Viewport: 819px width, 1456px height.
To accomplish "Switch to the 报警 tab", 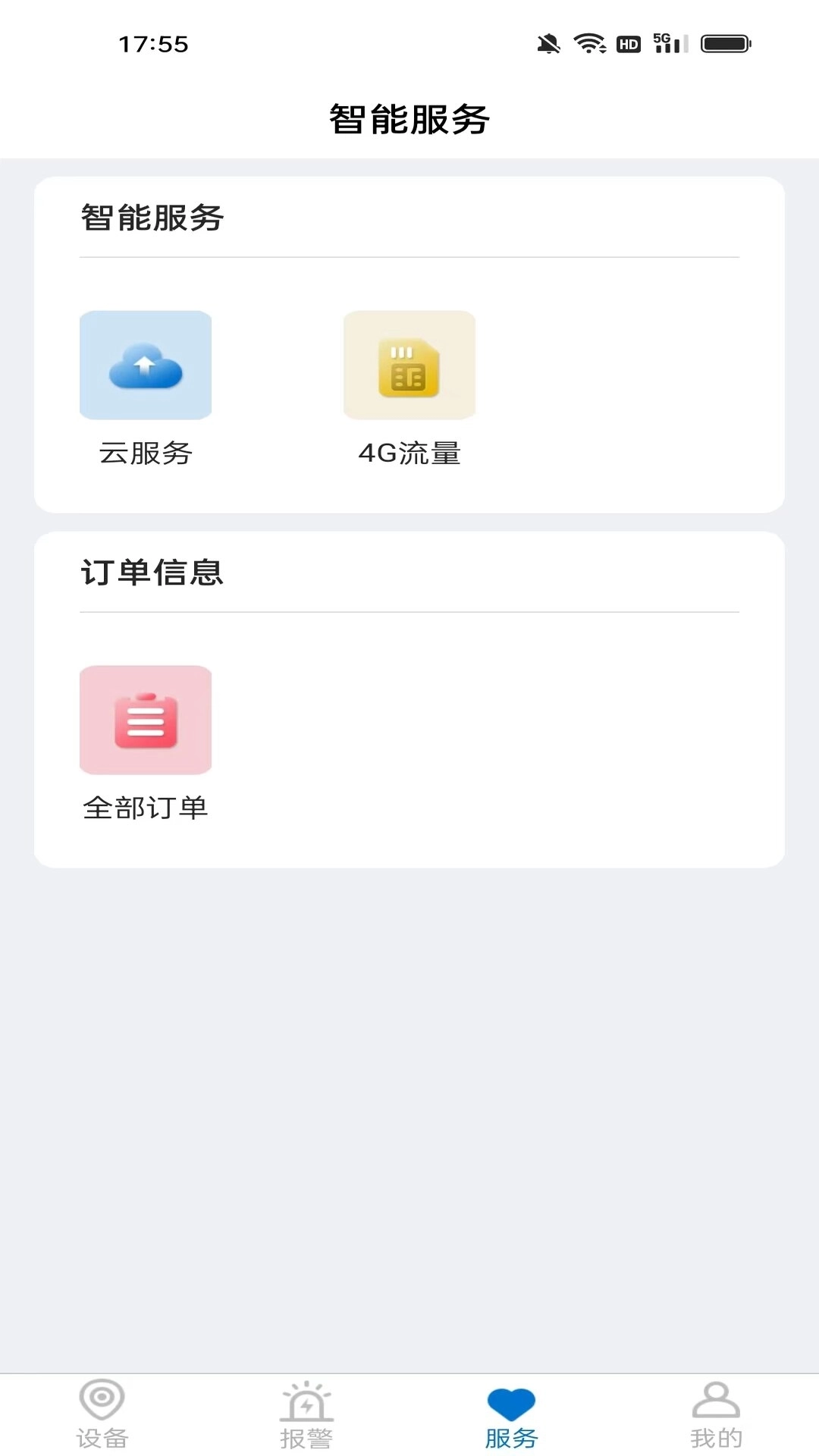I will click(x=306, y=1414).
